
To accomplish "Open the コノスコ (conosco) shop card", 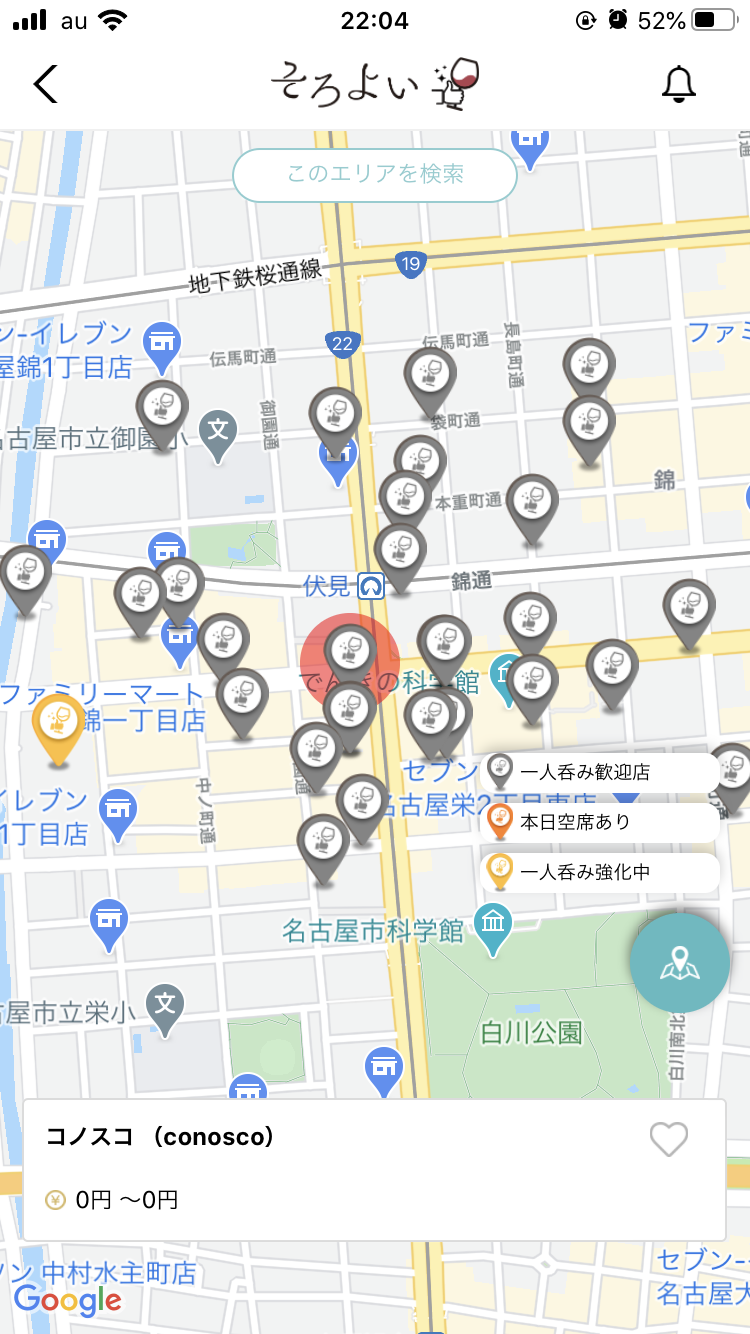I will tap(374, 1170).
